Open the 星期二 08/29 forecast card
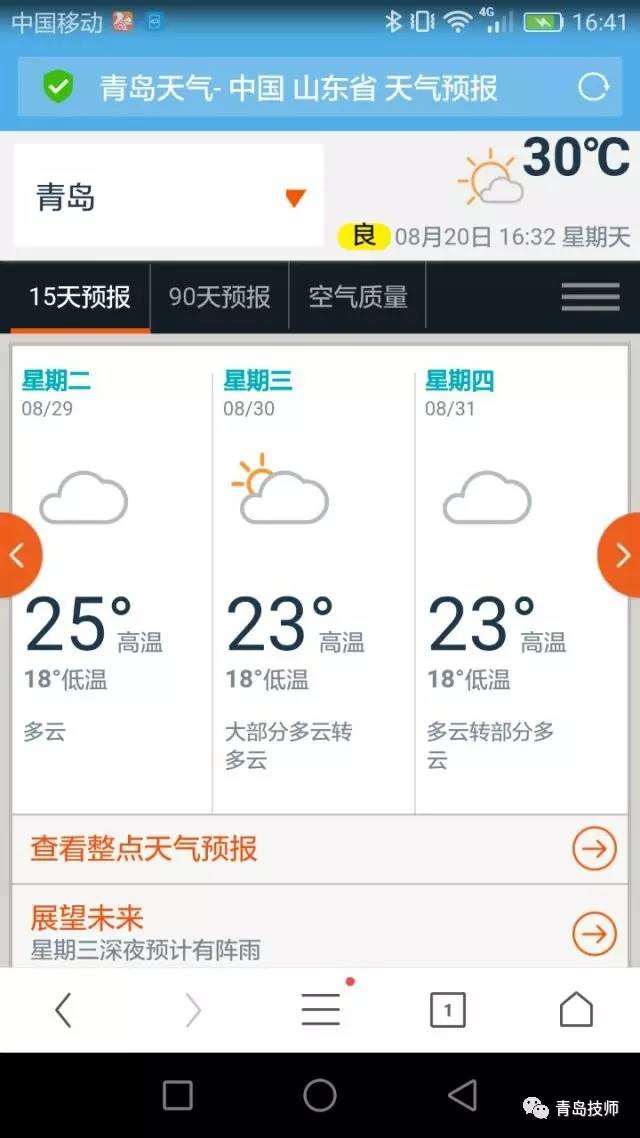 point(112,580)
